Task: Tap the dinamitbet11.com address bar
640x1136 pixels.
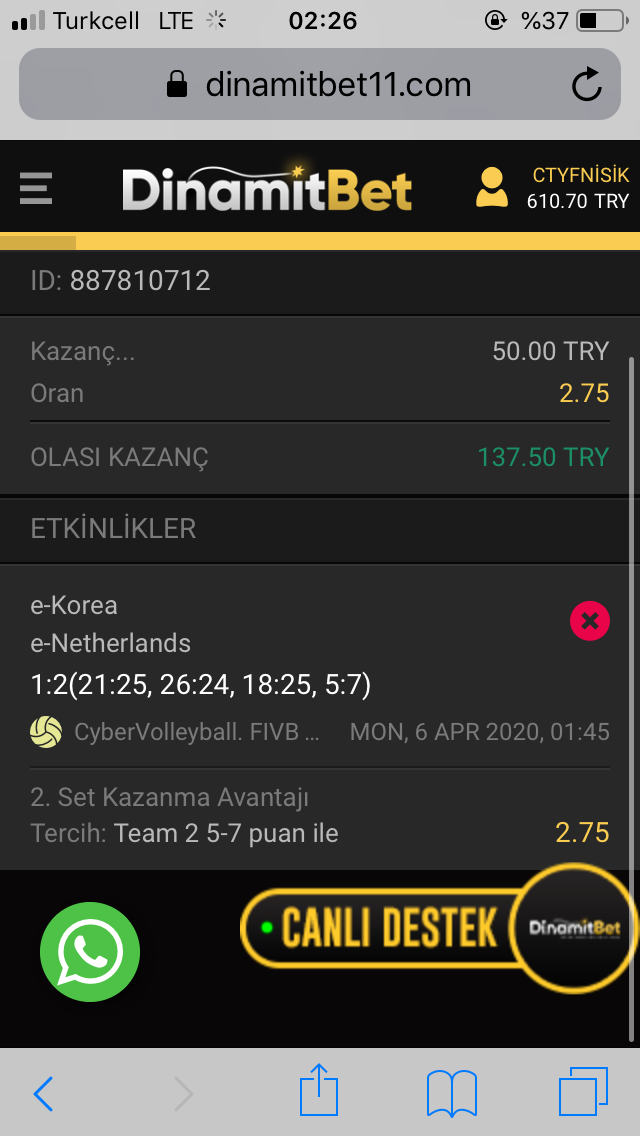Action: (x=320, y=84)
